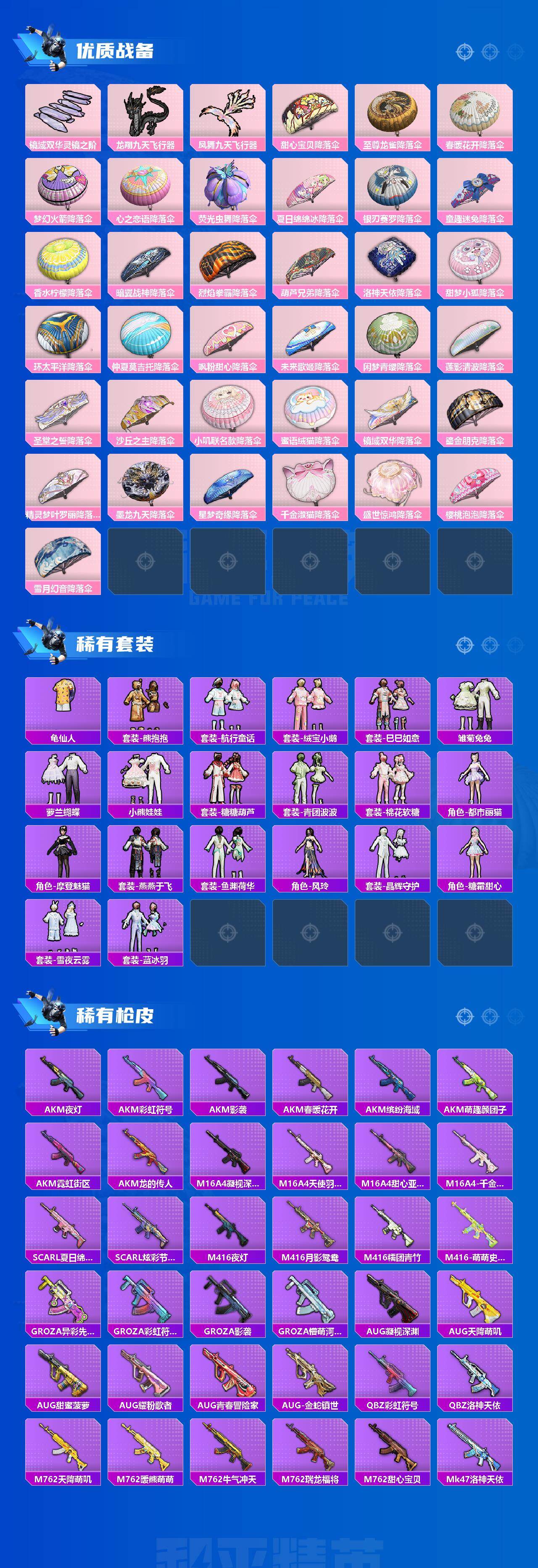Click the brightest crosshair icon beside 优质战备 header
Image resolution: width=538 pixels, height=1568 pixels.
click(464, 52)
